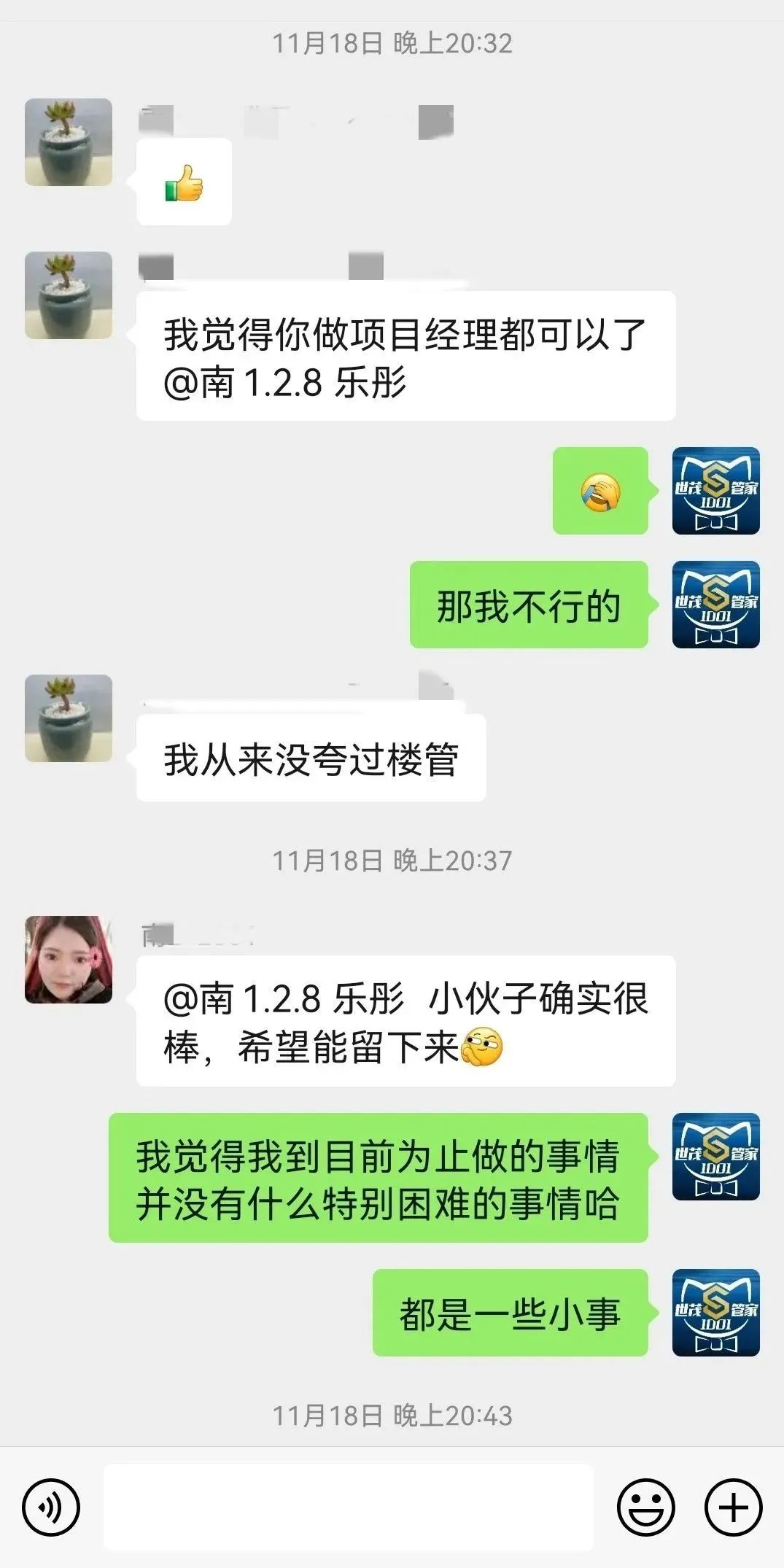Tap the timestamp 11月18日 晚上20:32

(x=392, y=42)
